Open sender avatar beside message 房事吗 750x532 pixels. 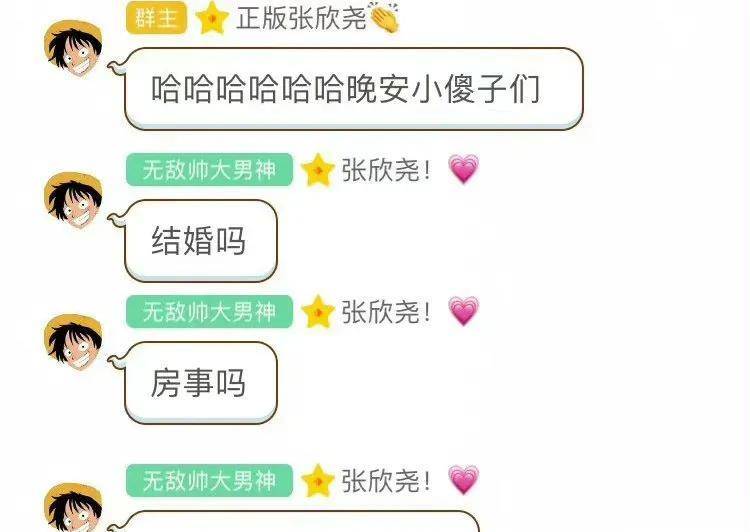[x=74, y=342]
